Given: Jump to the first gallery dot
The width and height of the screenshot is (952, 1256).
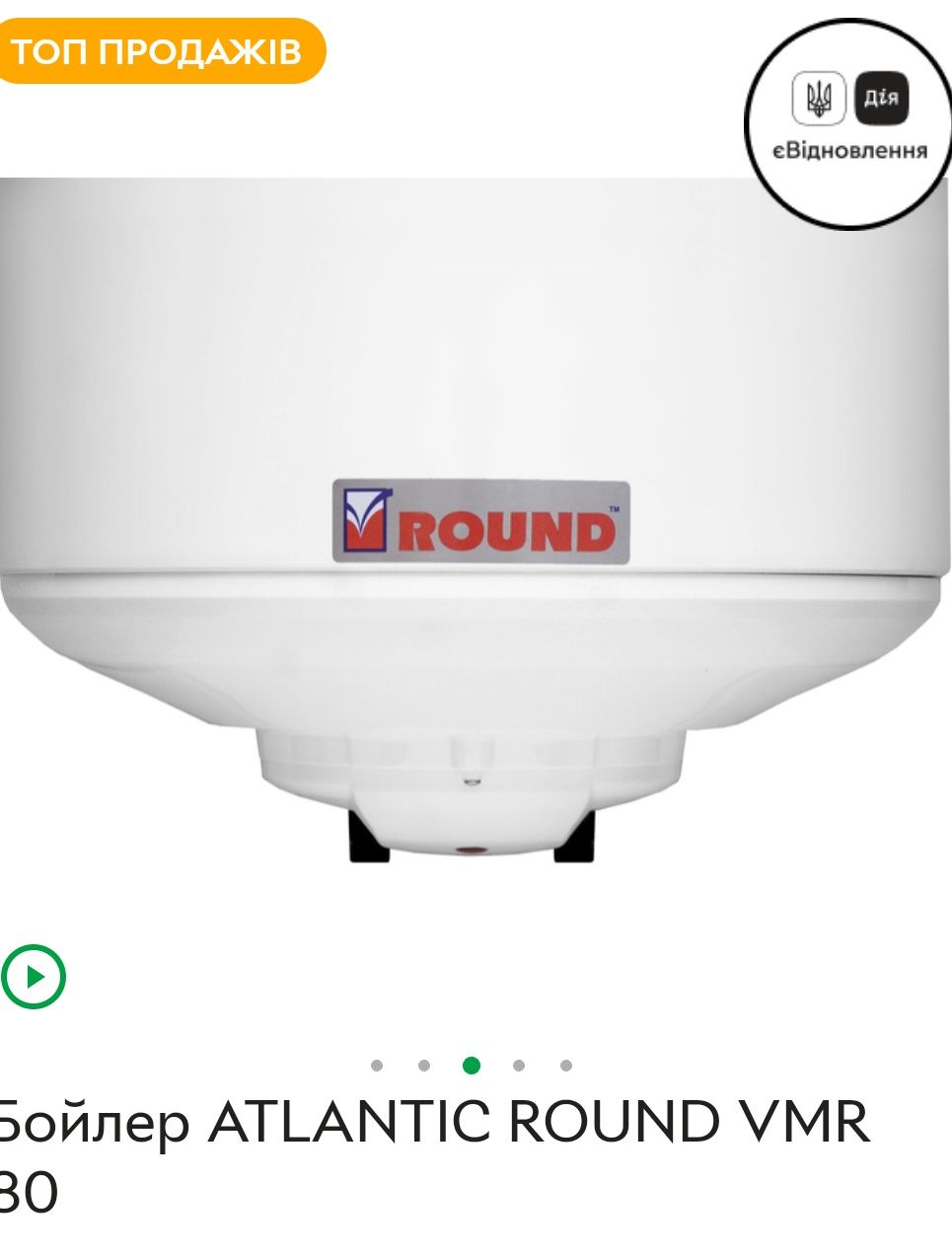Looking at the screenshot, I should [x=377, y=1066].
